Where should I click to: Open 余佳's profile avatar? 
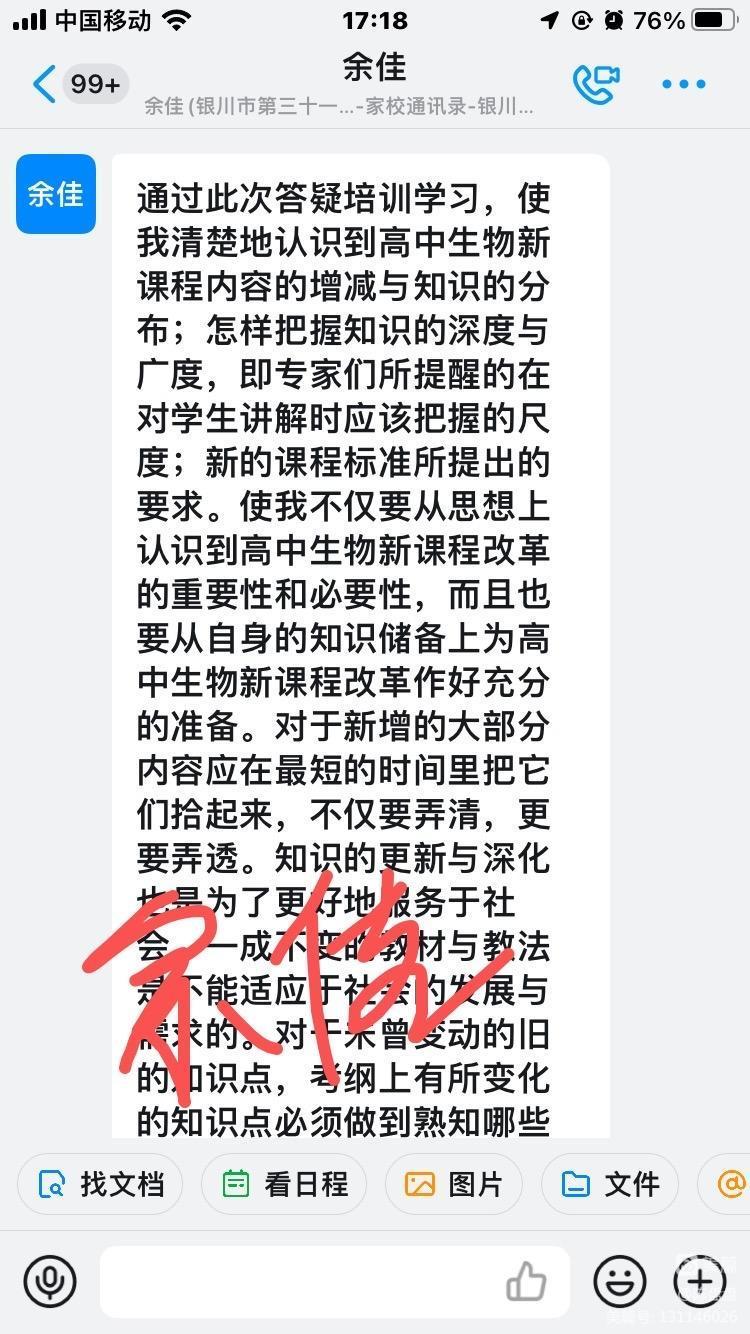(x=56, y=194)
